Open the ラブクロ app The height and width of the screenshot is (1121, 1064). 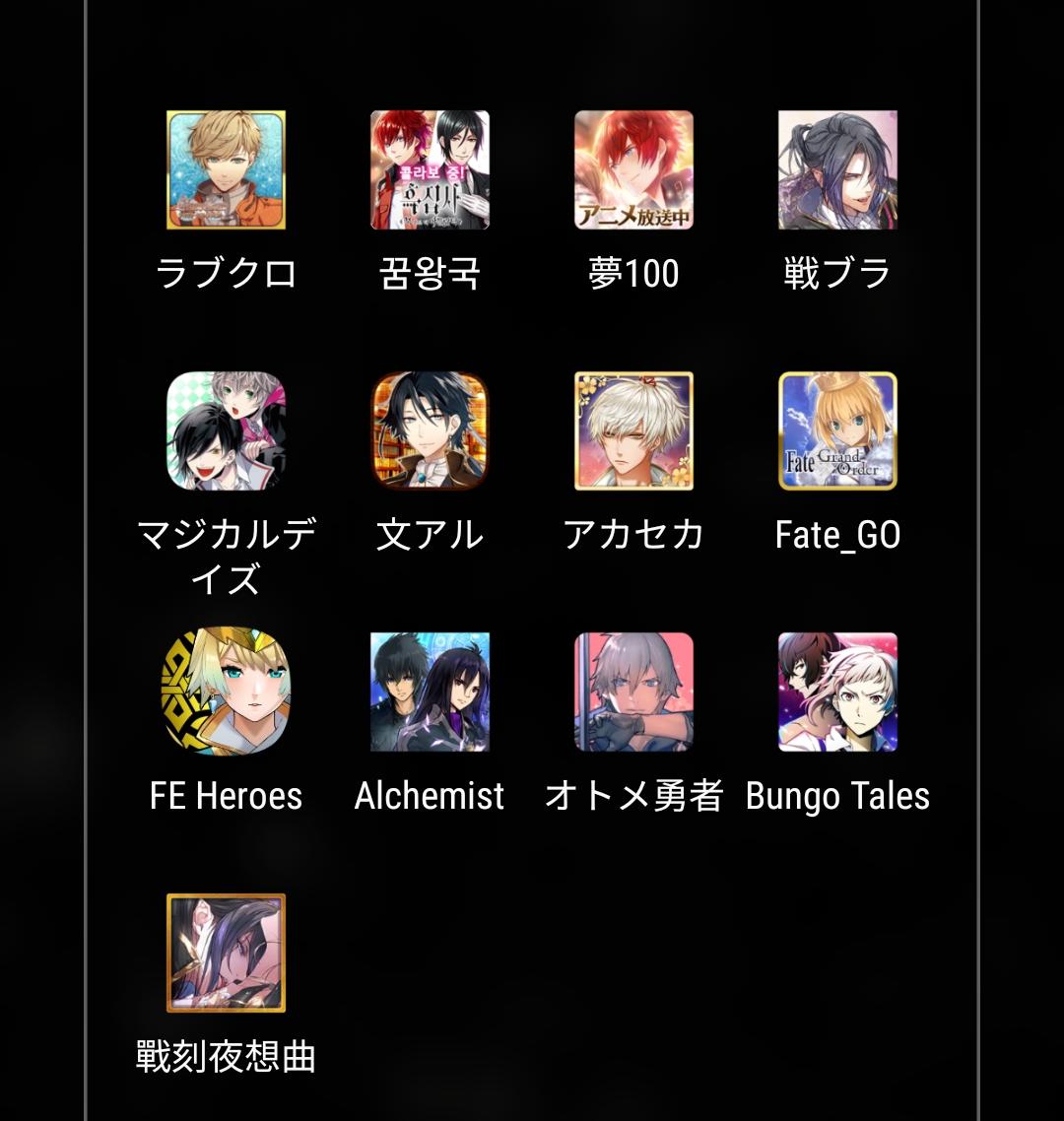point(226,169)
